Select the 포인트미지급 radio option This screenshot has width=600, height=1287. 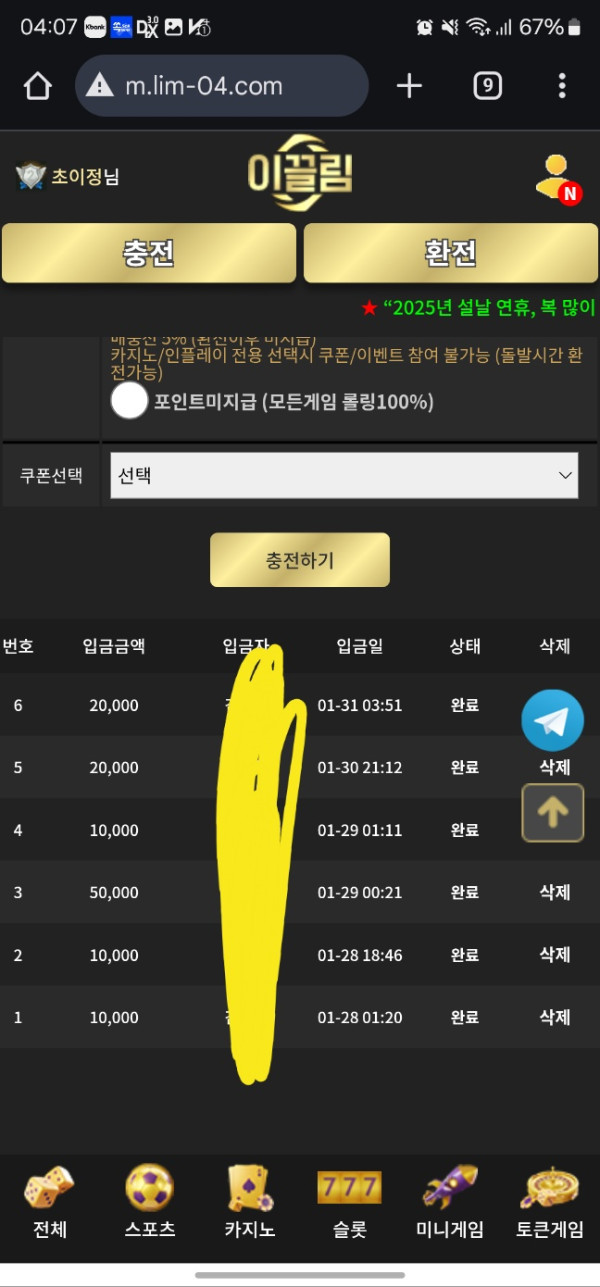(x=129, y=402)
